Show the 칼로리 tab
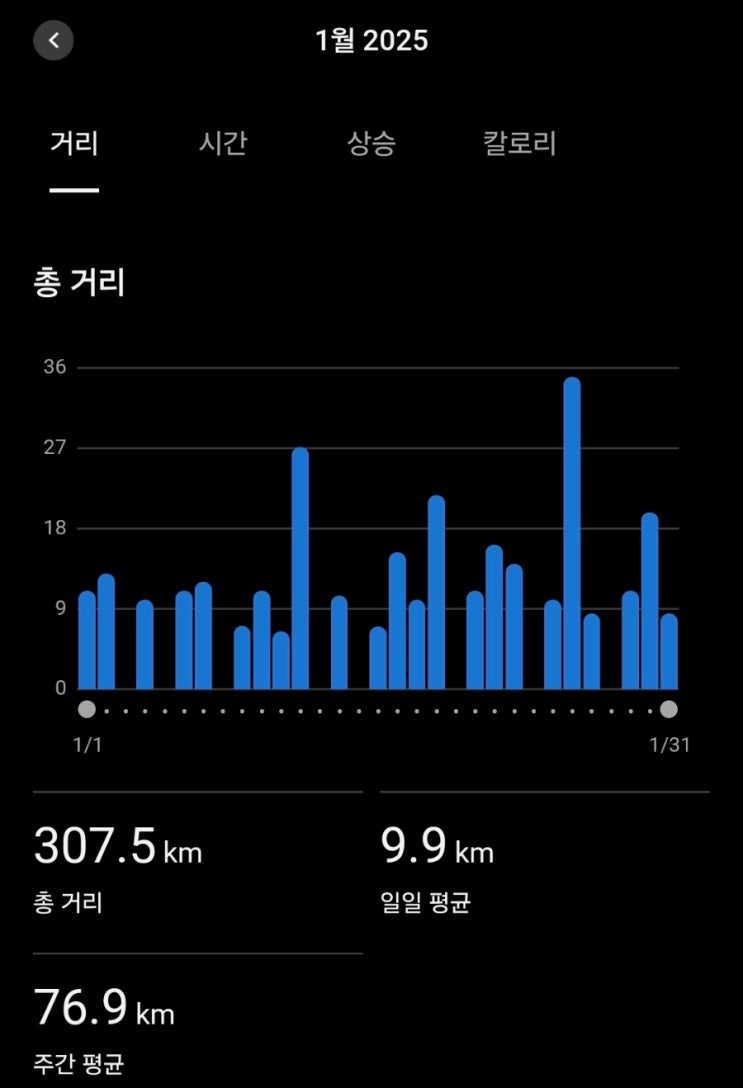Image resolution: width=743 pixels, height=1088 pixels. coord(519,144)
